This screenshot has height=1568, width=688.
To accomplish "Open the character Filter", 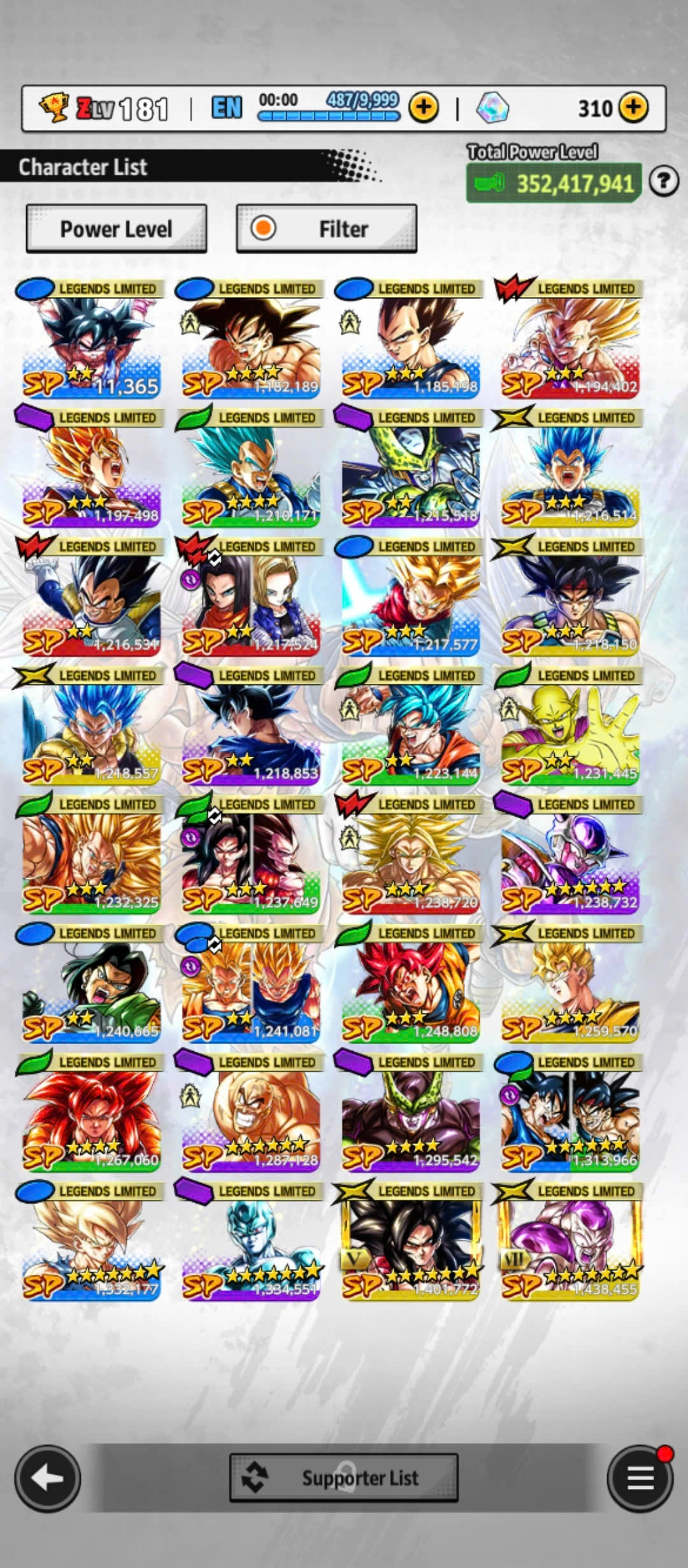I will point(326,229).
